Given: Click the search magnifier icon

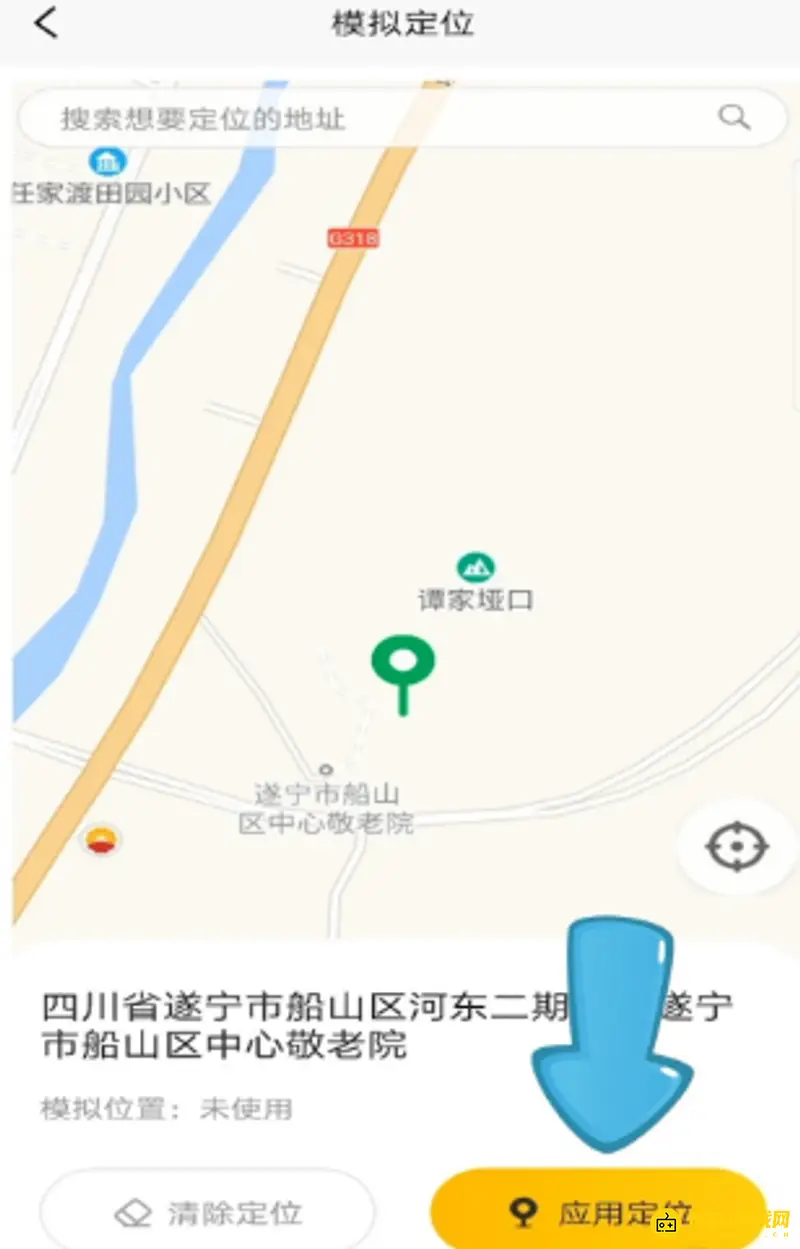Looking at the screenshot, I should 735,117.
